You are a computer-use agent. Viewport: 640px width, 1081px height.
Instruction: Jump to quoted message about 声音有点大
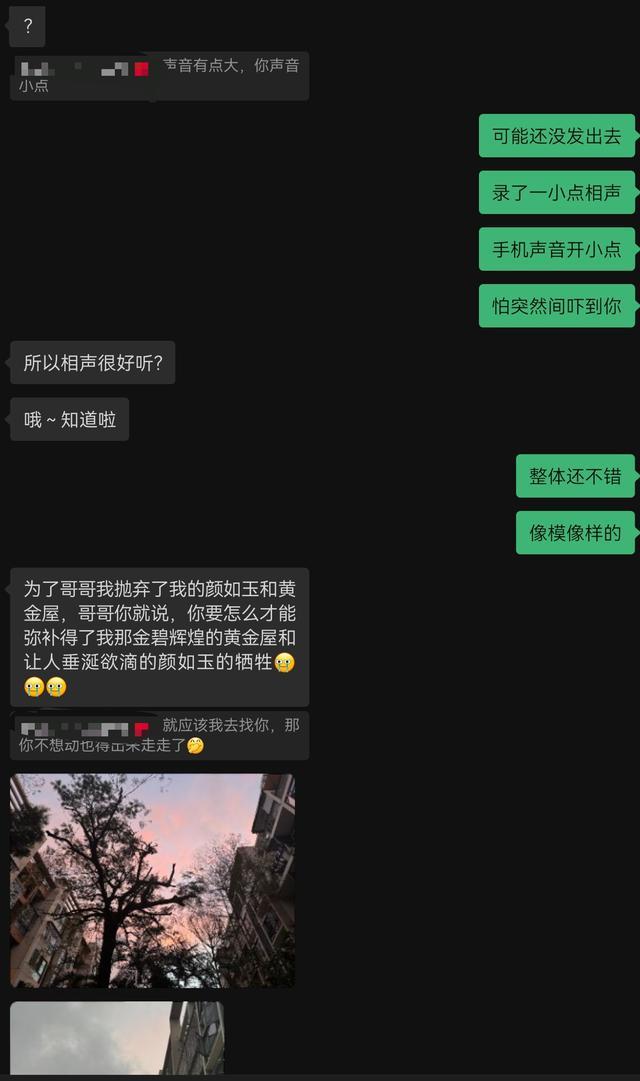[160, 76]
